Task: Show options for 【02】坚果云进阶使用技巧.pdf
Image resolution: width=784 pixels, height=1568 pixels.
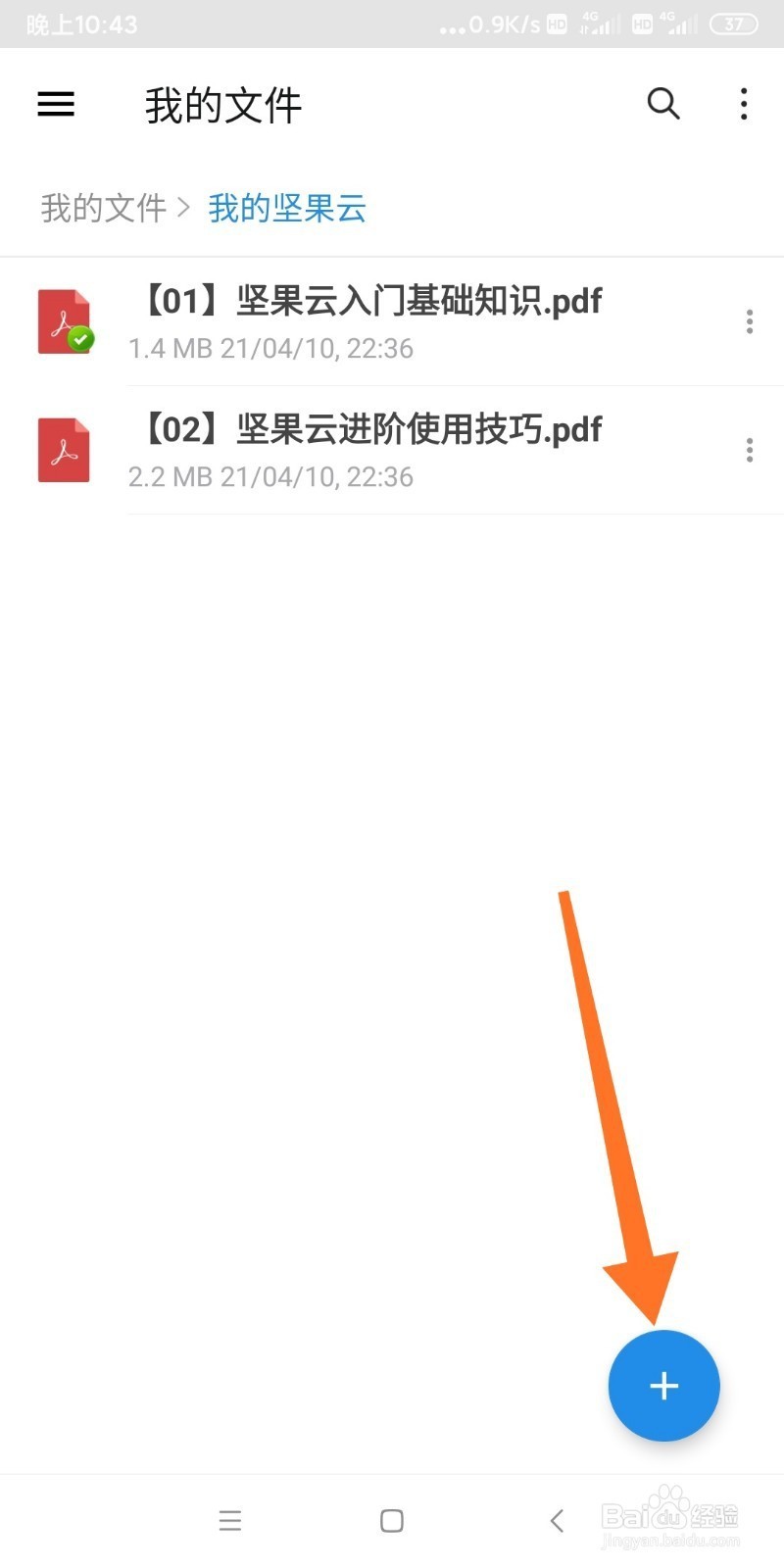Action: tap(749, 450)
